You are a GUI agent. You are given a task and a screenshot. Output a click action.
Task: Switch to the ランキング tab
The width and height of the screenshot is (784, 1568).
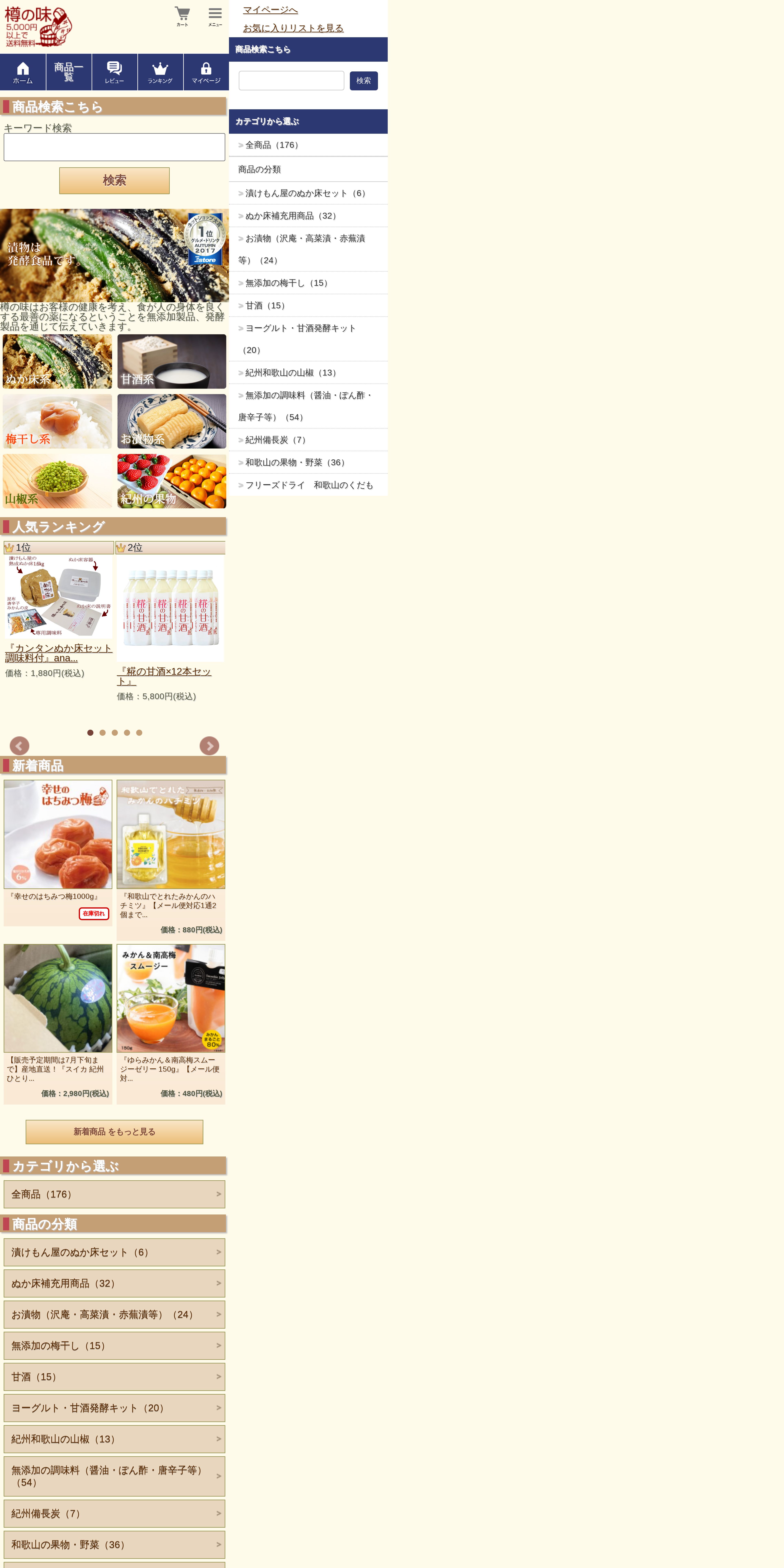[x=160, y=72]
